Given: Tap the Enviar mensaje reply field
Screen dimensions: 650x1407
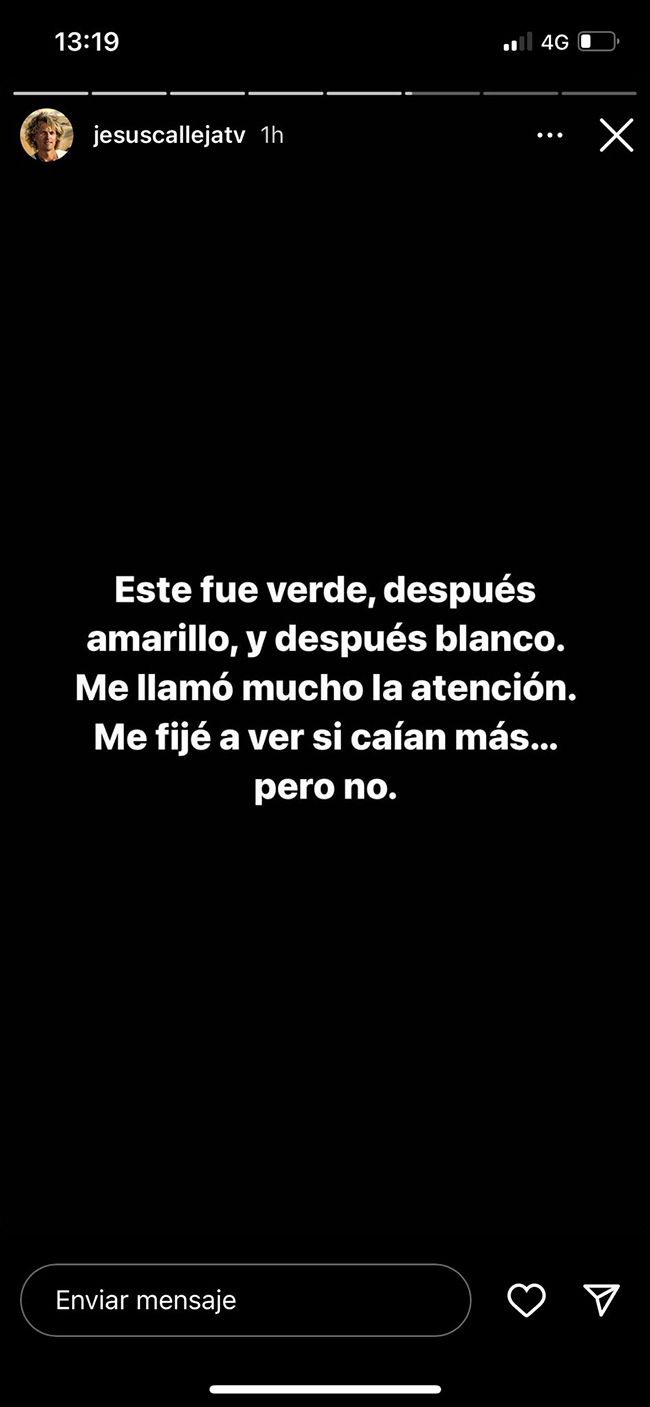Looking at the screenshot, I should coord(245,1300).
